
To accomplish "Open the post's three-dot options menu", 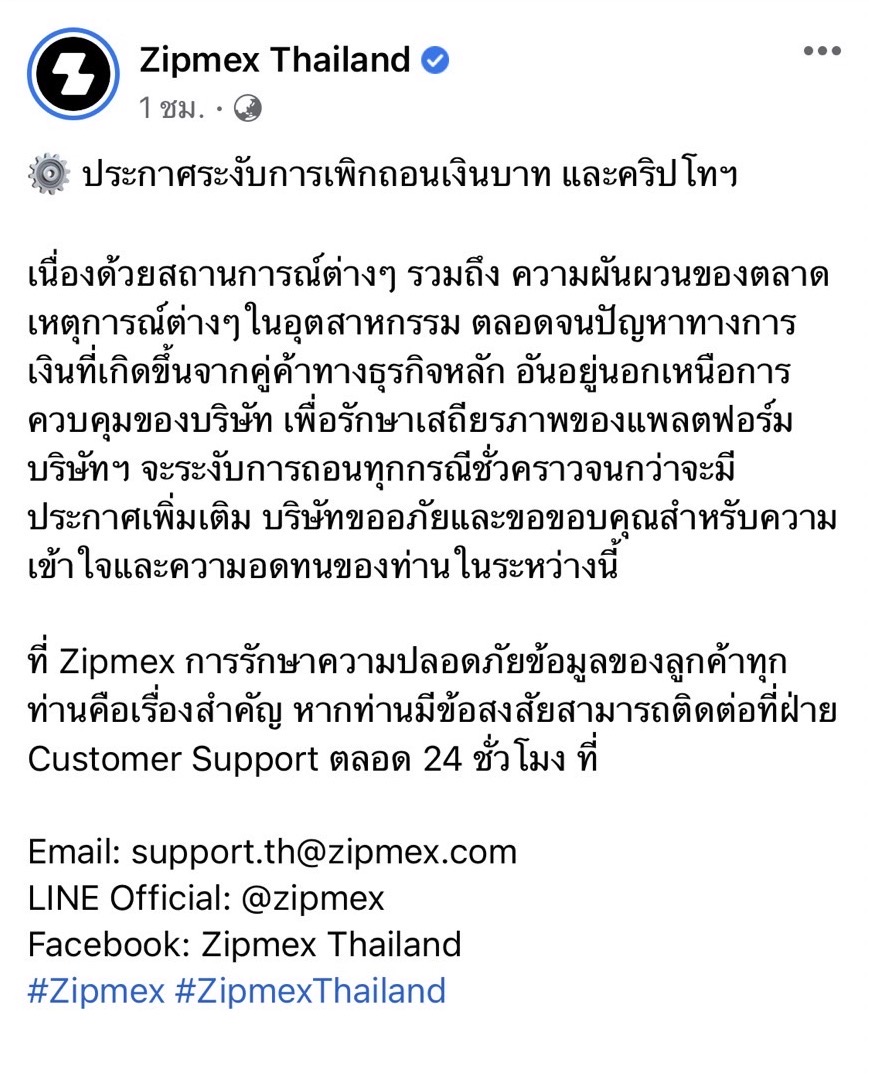I will pos(822,51).
